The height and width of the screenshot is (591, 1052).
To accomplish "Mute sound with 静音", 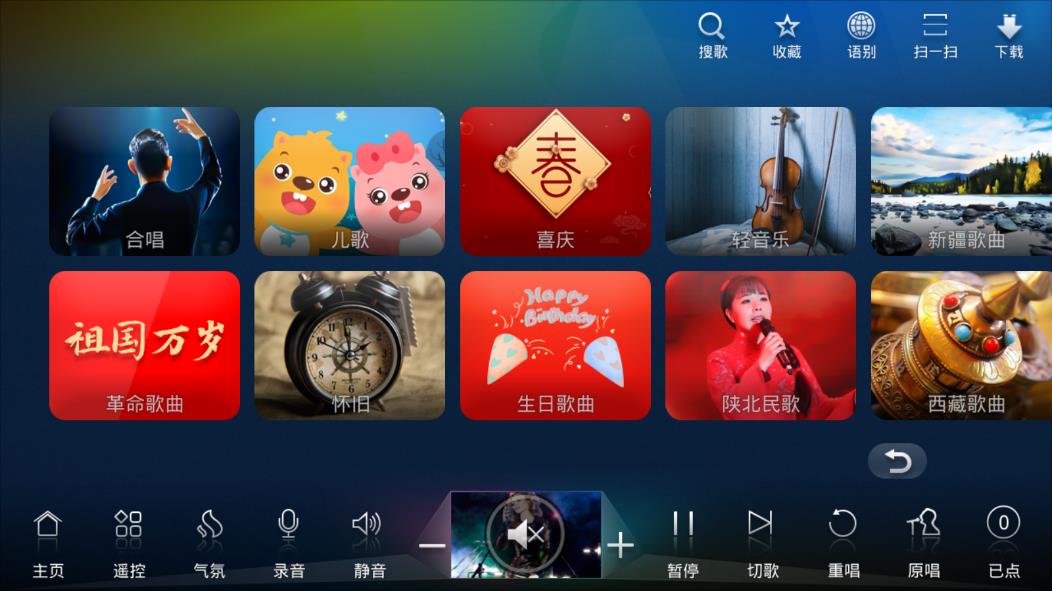I will pos(368,543).
